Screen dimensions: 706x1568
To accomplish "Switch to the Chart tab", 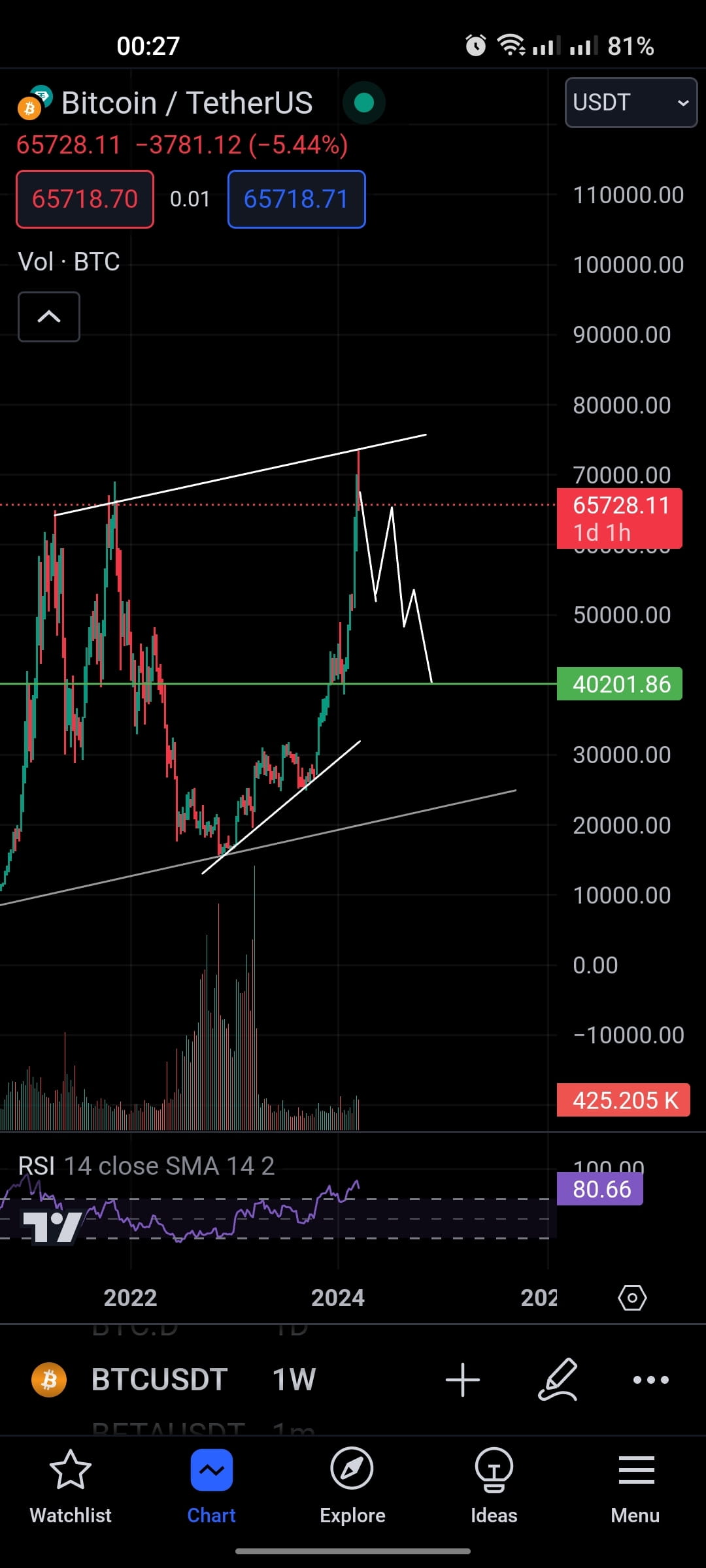I will click(x=211, y=1492).
